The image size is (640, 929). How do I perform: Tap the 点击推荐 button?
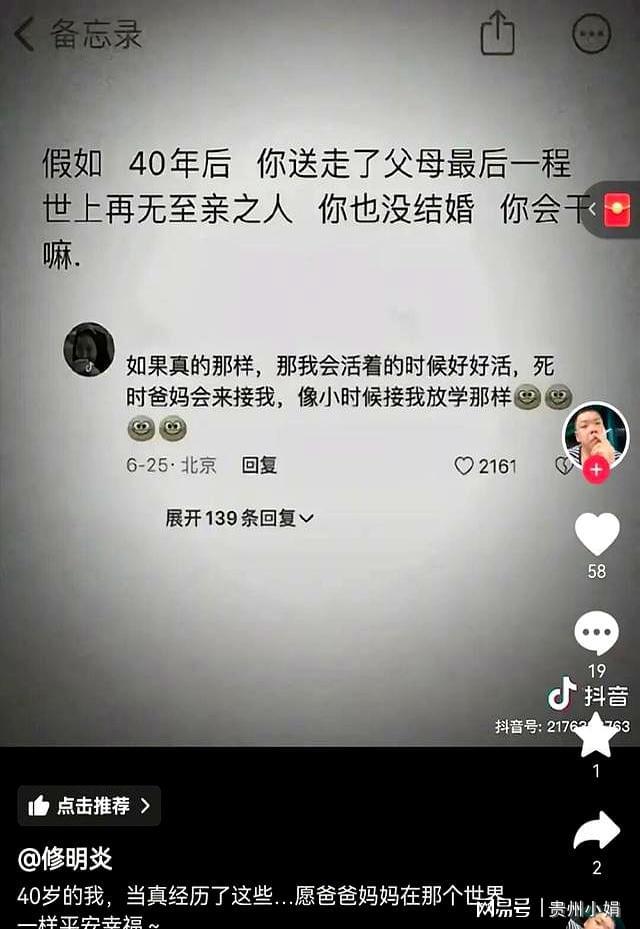[x=90, y=805]
